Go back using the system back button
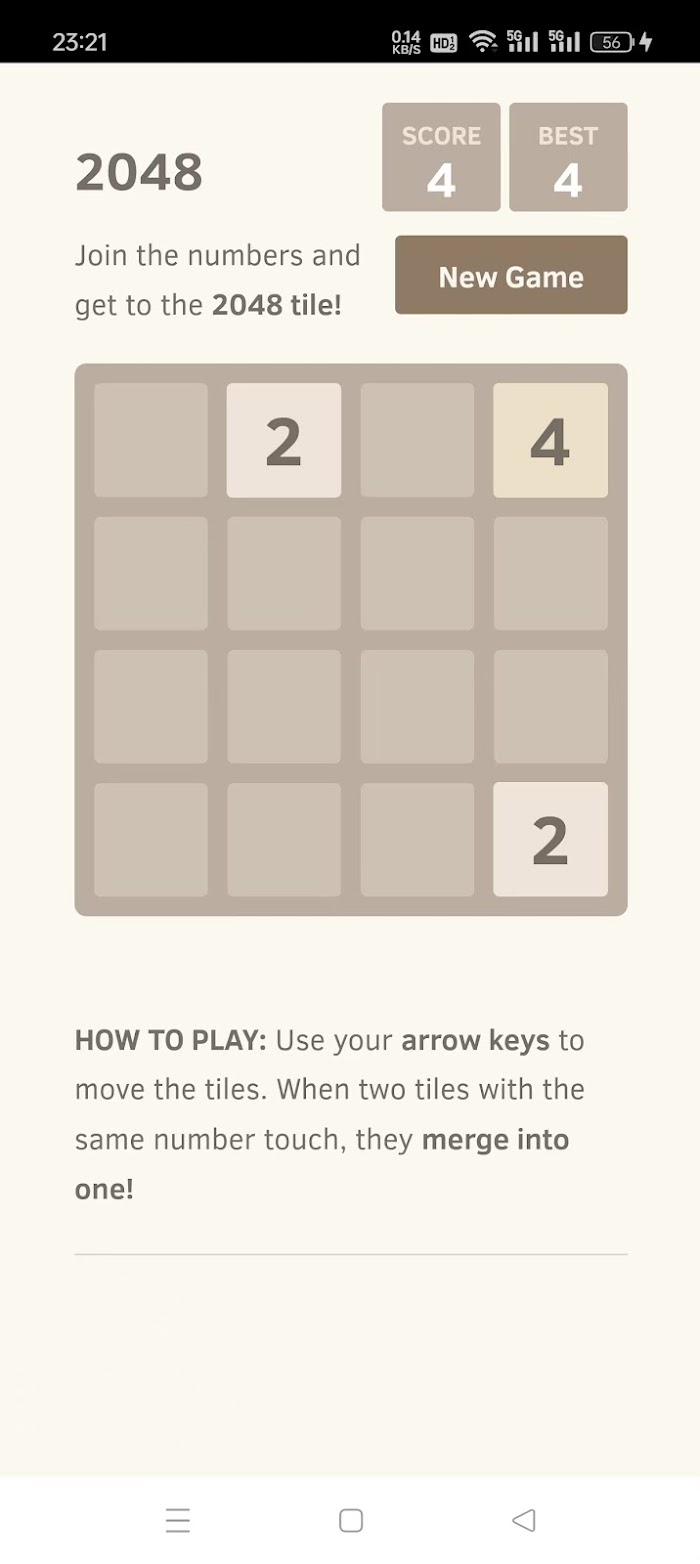Image resolution: width=700 pixels, height=1564 pixels. click(523, 1520)
